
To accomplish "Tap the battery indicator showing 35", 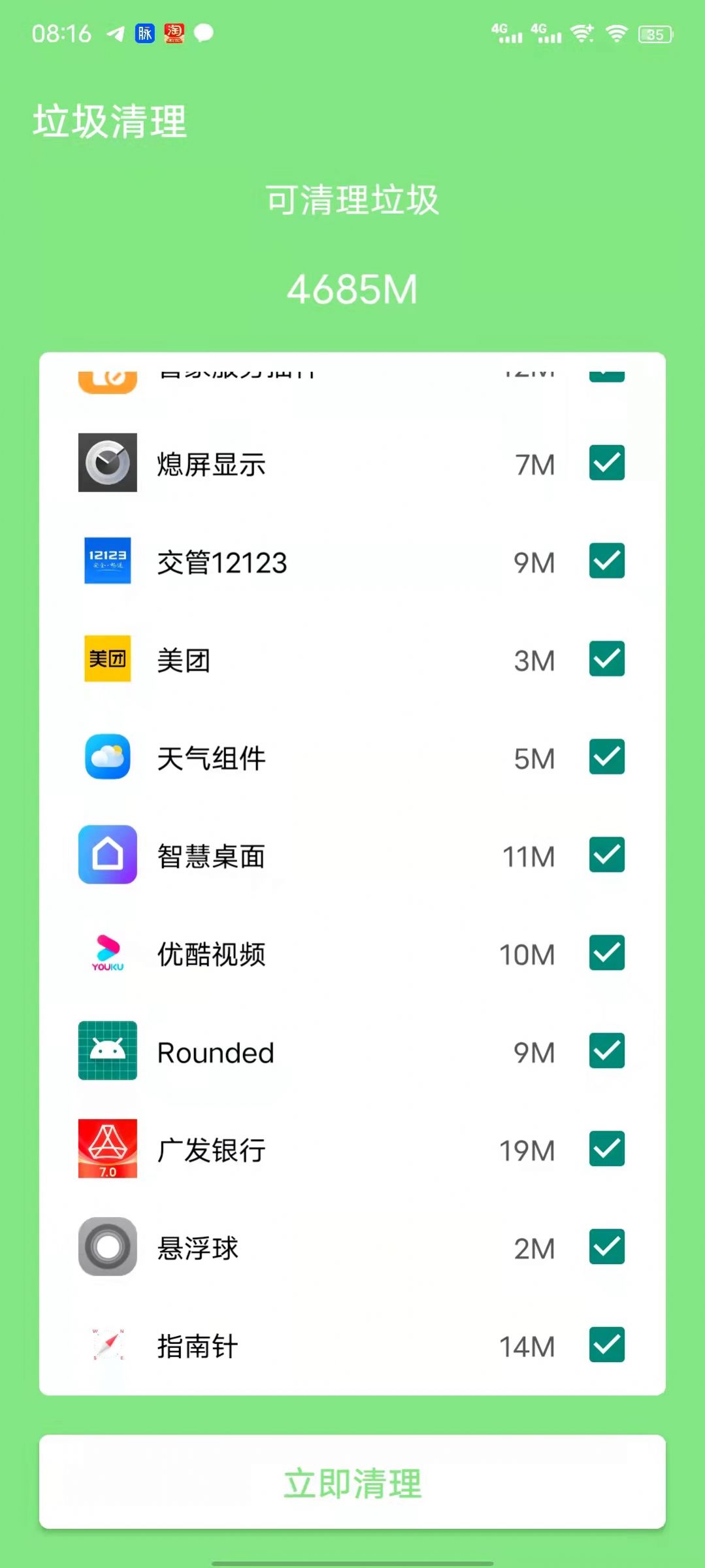I will (x=656, y=34).
